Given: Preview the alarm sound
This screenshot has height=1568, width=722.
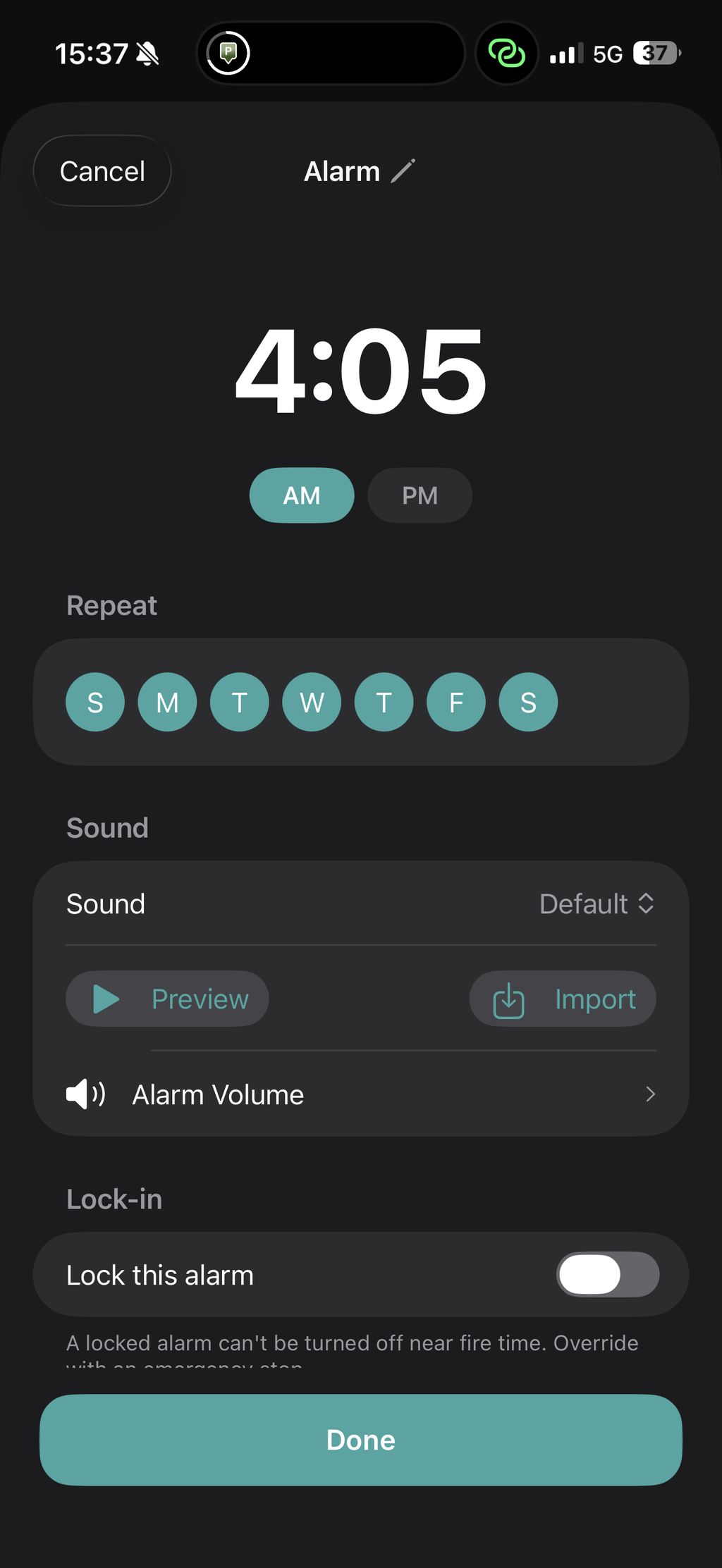Looking at the screenshot, I should click(167, 999).
